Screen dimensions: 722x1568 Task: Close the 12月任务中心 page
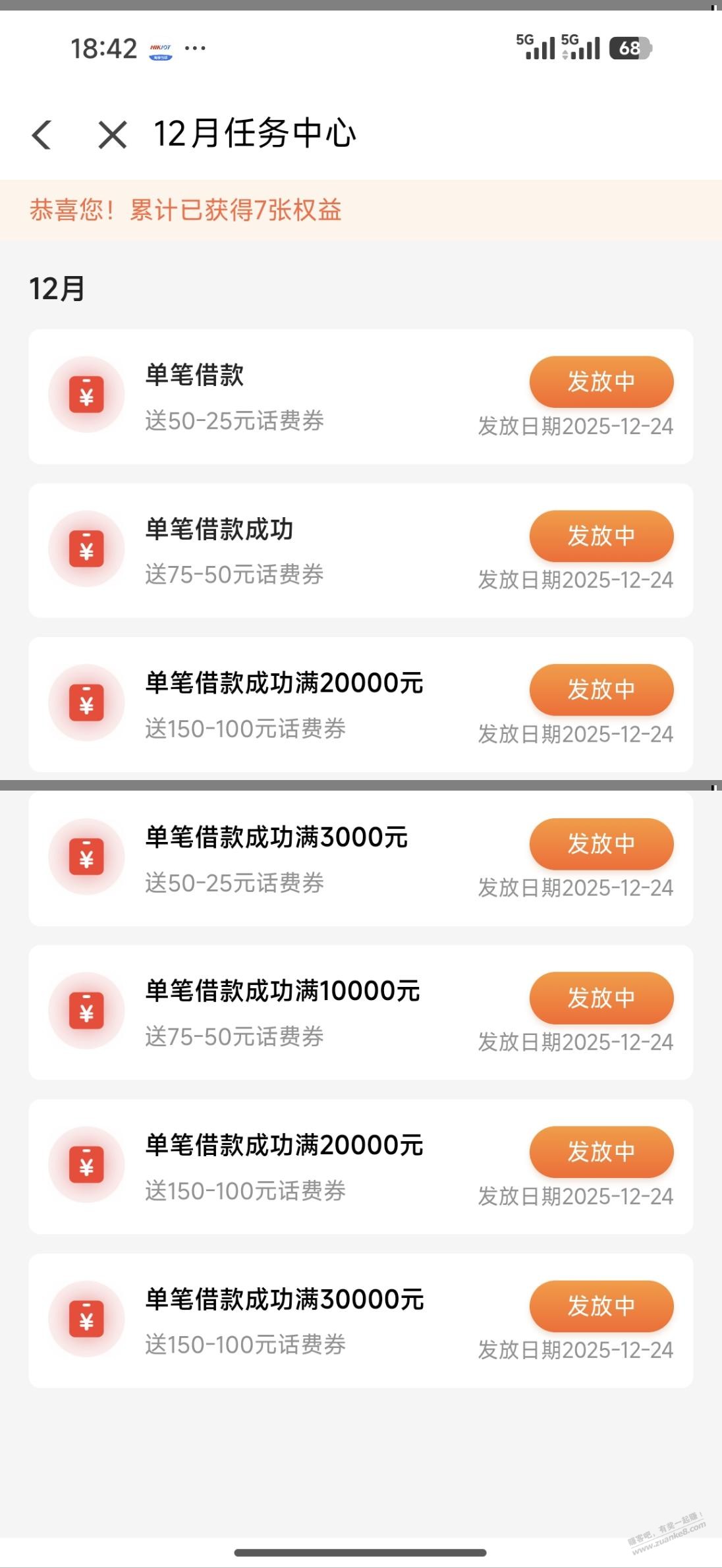[x=112, y=135]
